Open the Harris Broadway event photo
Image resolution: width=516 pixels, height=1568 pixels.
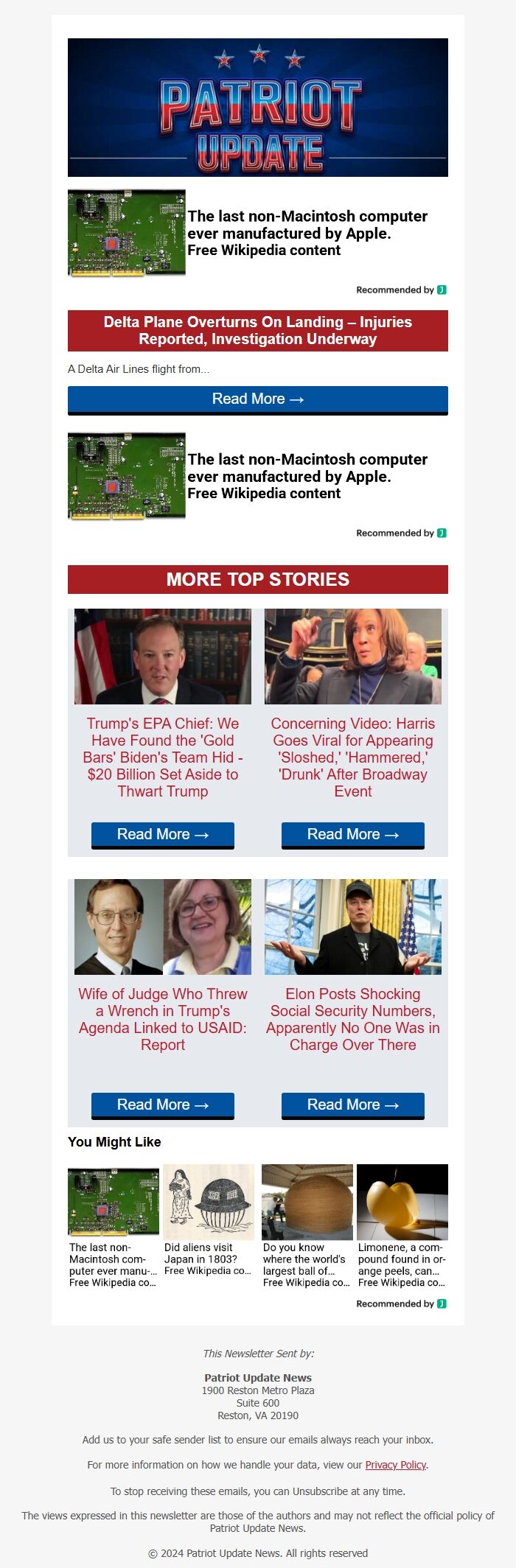(x=353, y=657)
